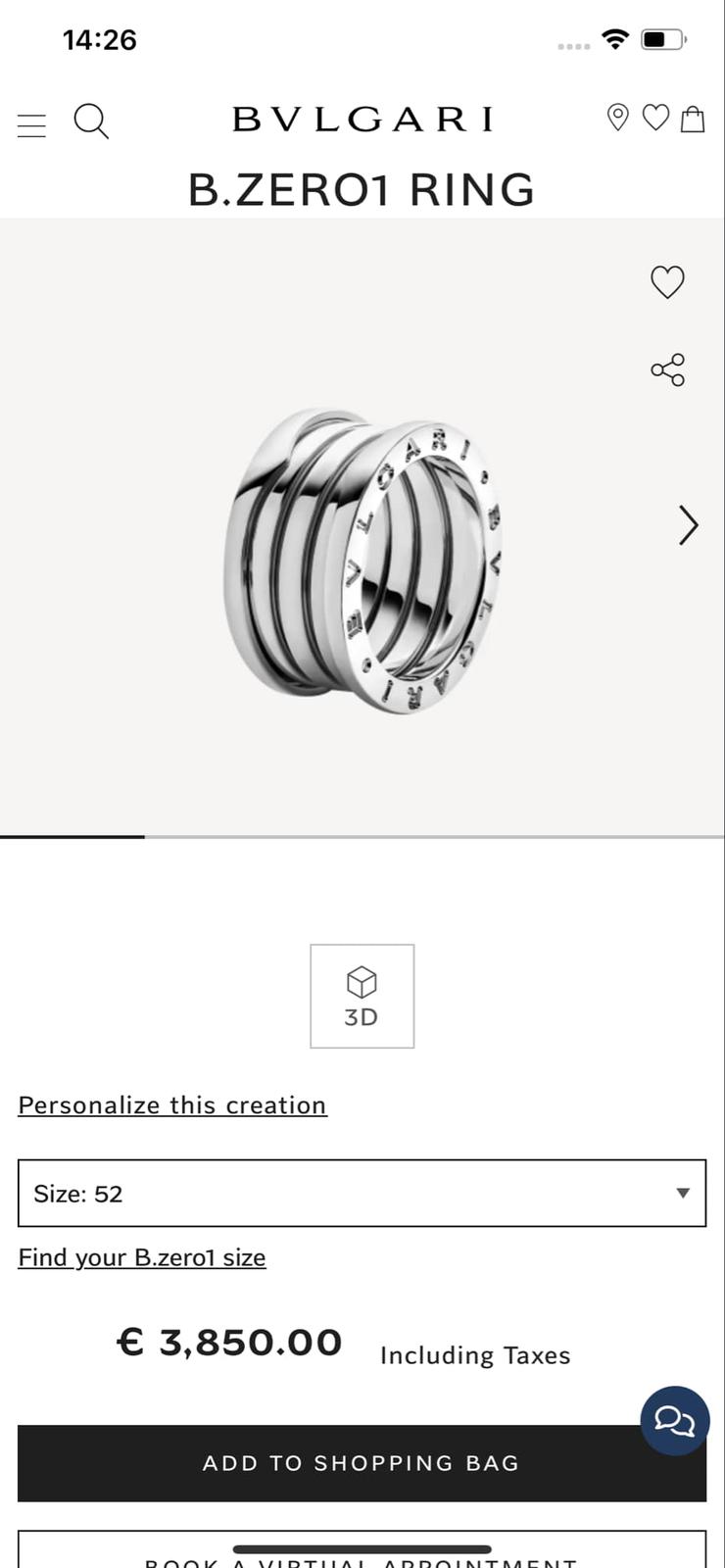Tap Add to Shopping Bag

362,1462
